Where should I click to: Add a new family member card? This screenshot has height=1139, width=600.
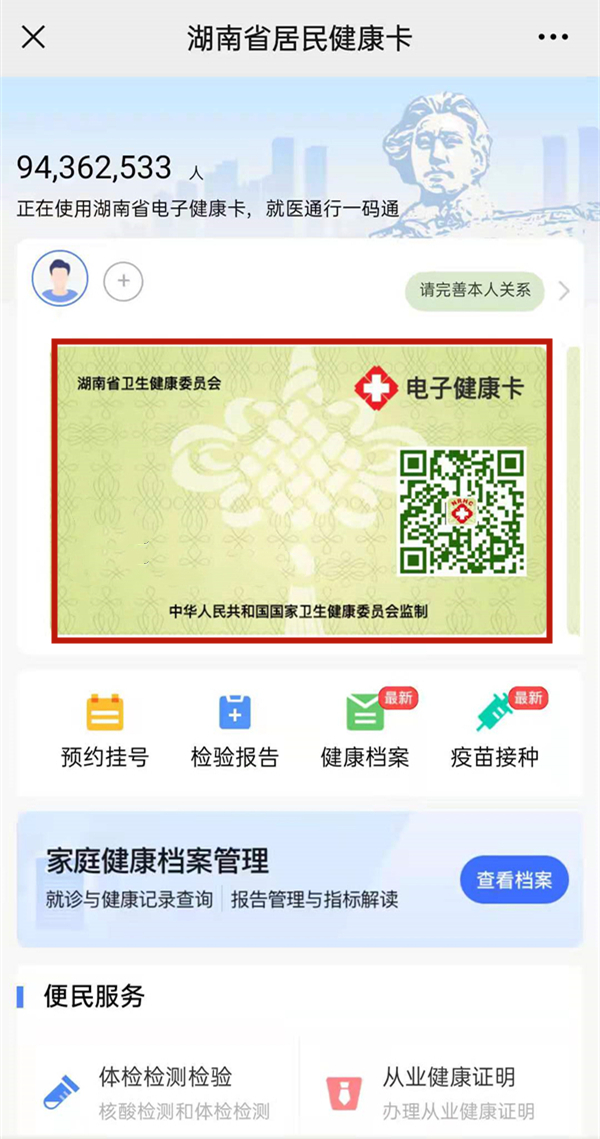[x=123, y=281]
